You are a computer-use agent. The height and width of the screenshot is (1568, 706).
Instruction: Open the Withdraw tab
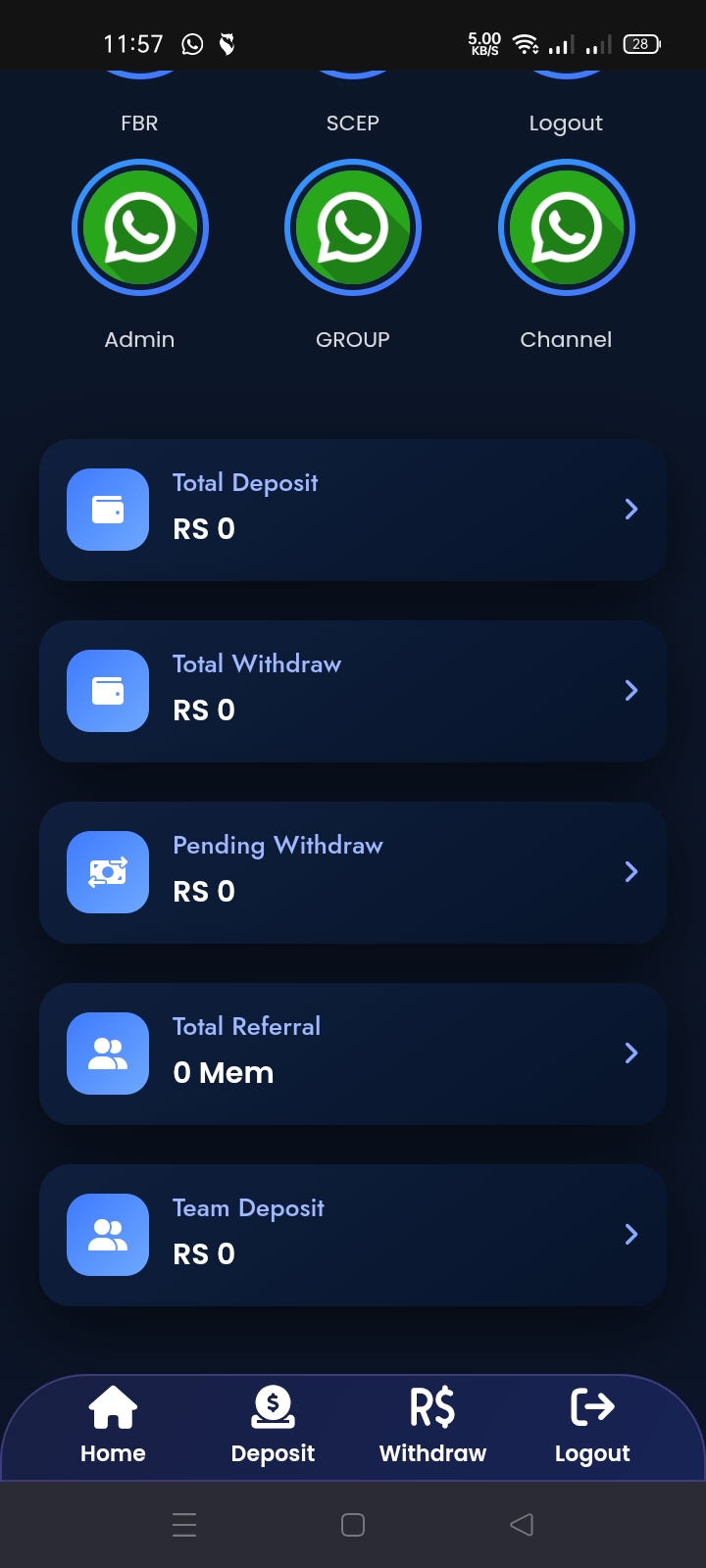point(432,1426)
